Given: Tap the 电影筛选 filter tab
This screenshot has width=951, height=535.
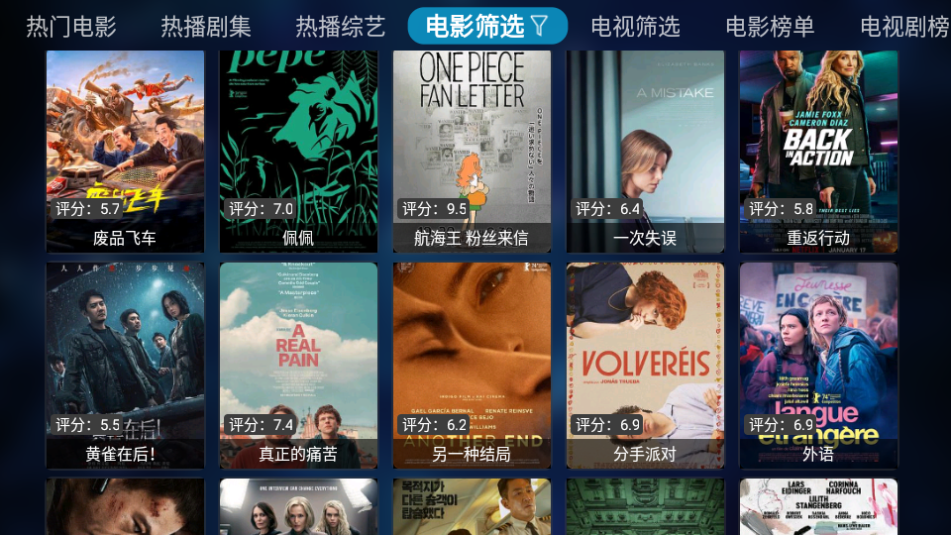Looking at the screenshot, I should coord(487,27).
